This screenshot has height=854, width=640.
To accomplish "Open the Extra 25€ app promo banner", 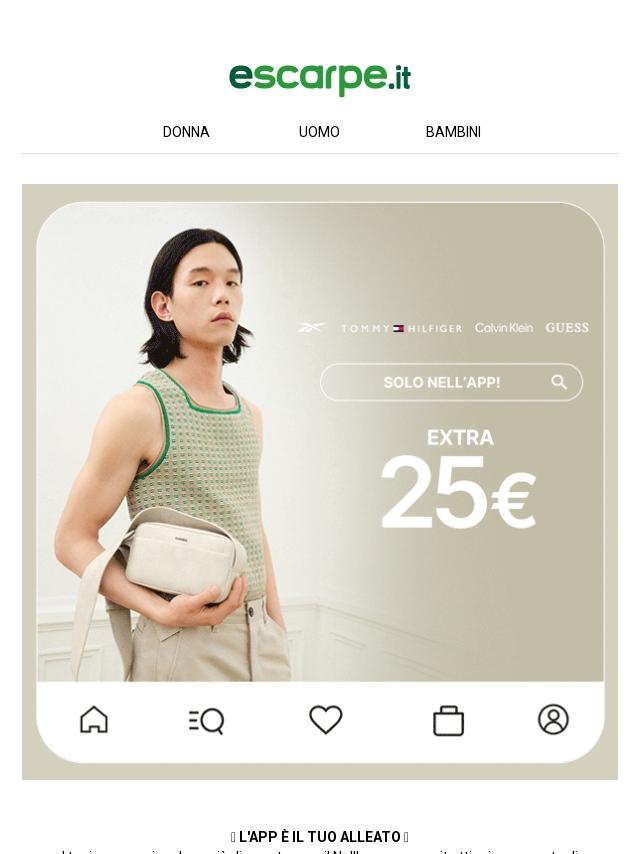I will [x=320, y=481].
